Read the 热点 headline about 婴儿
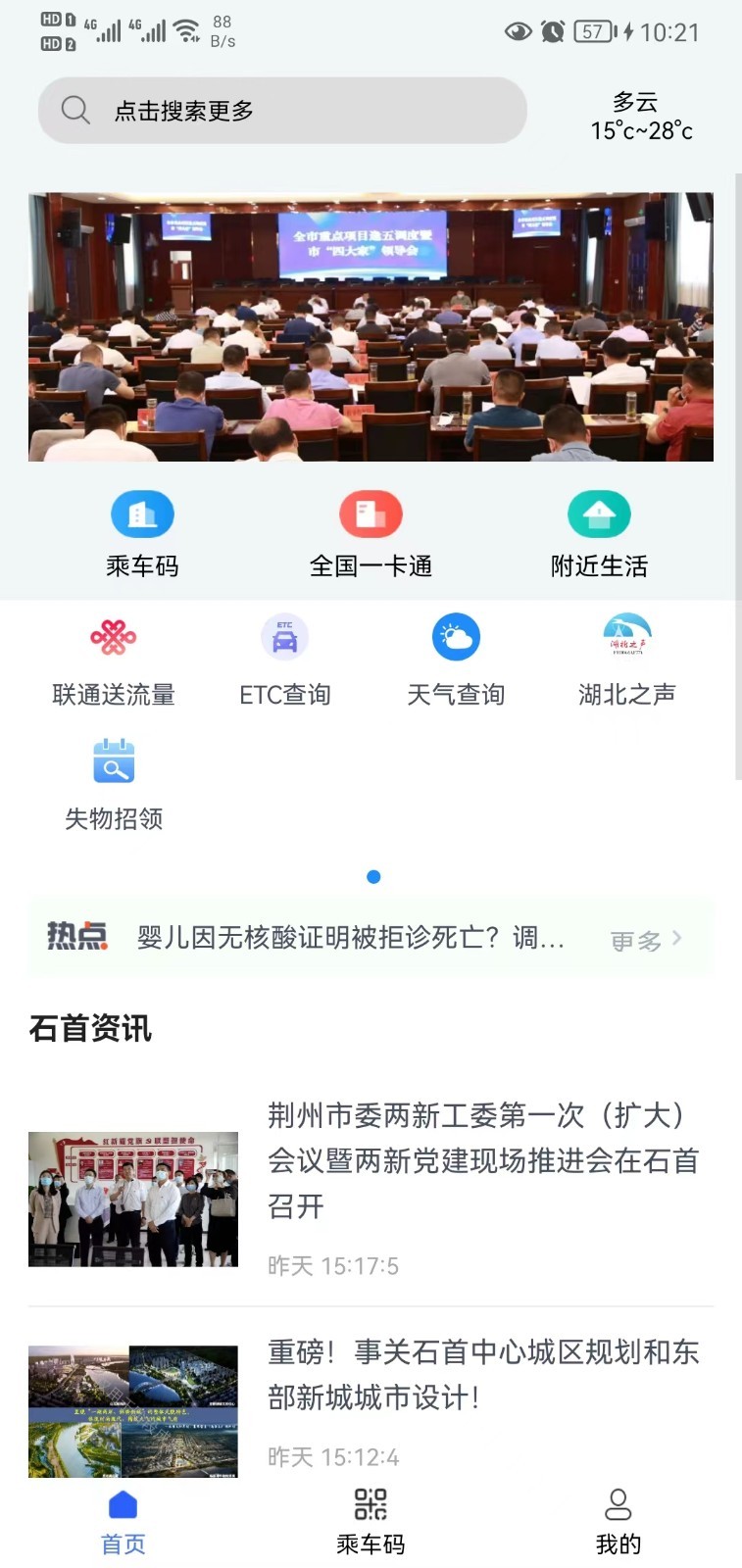This screenshot has height=1568, width=742. pos(350,938)
